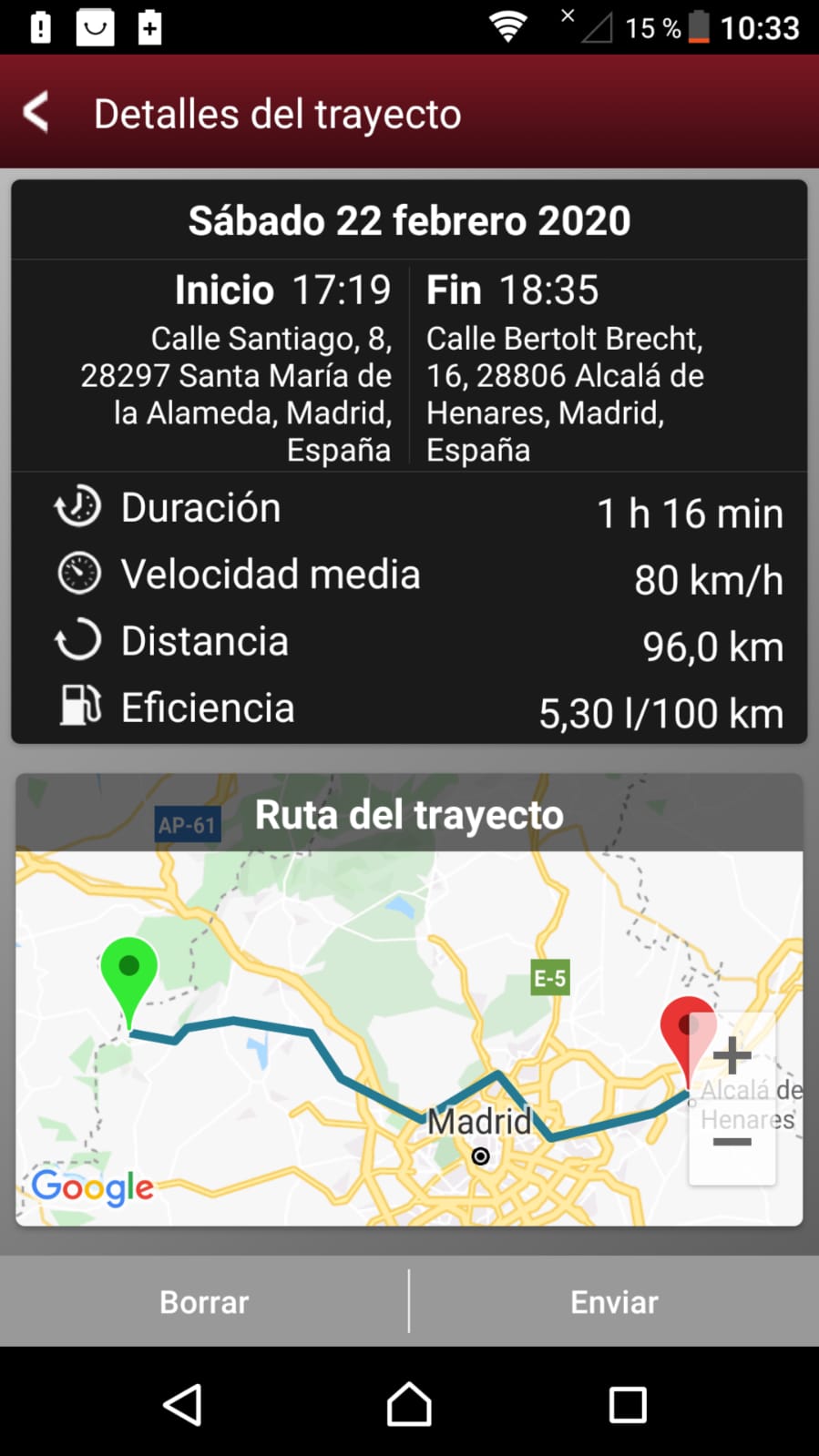Viewport: 819px width, 1456px height.
Task: Send the trip with Enviar
Action: 614,1302
